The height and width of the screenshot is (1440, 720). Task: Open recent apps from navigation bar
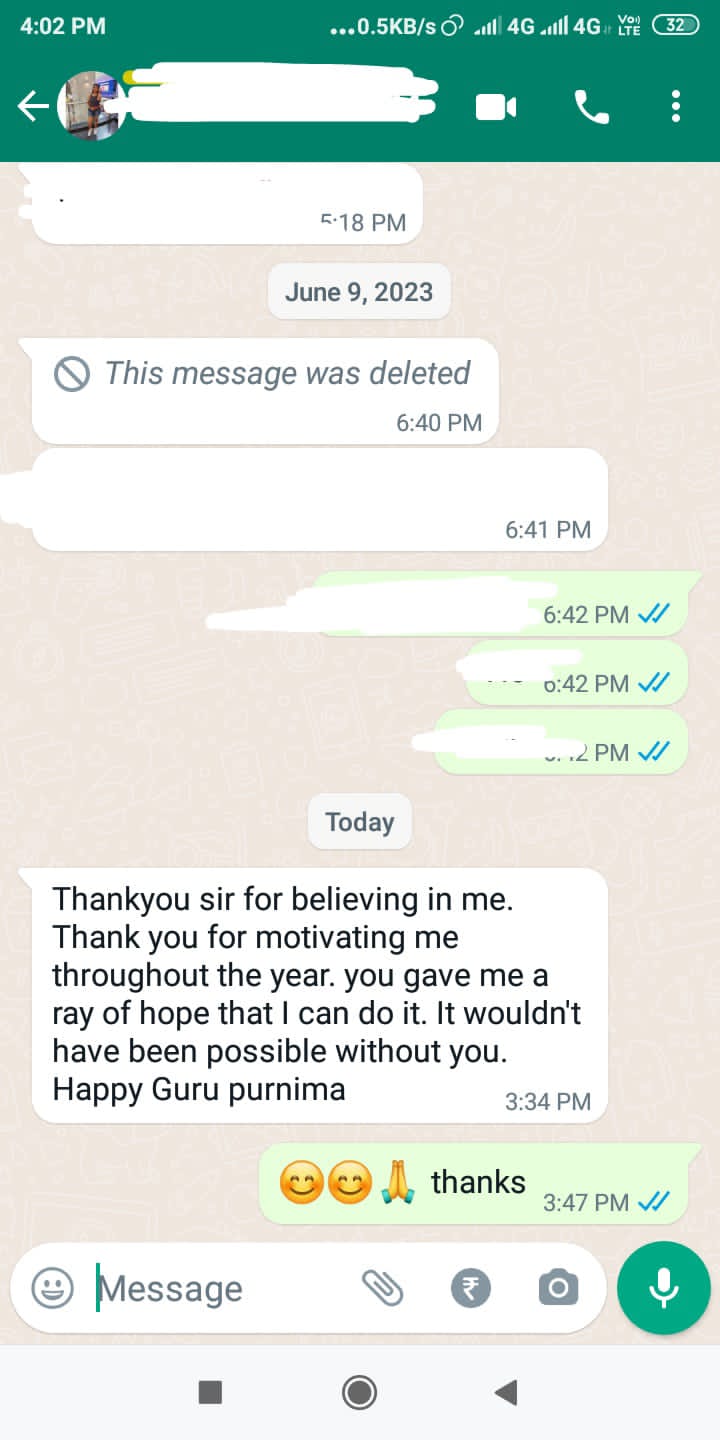[210, 1392]
